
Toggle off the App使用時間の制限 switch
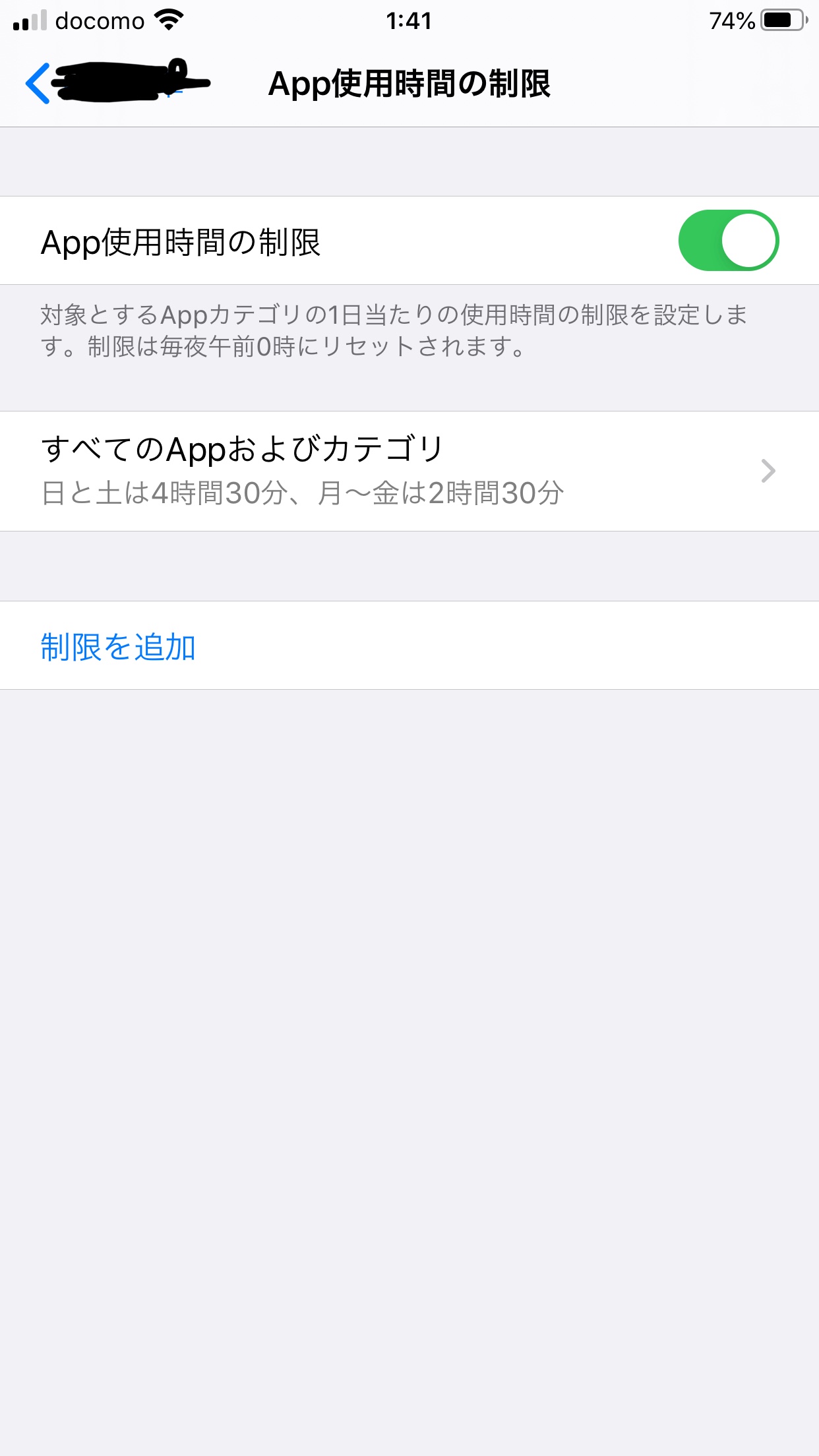[728, 241]
